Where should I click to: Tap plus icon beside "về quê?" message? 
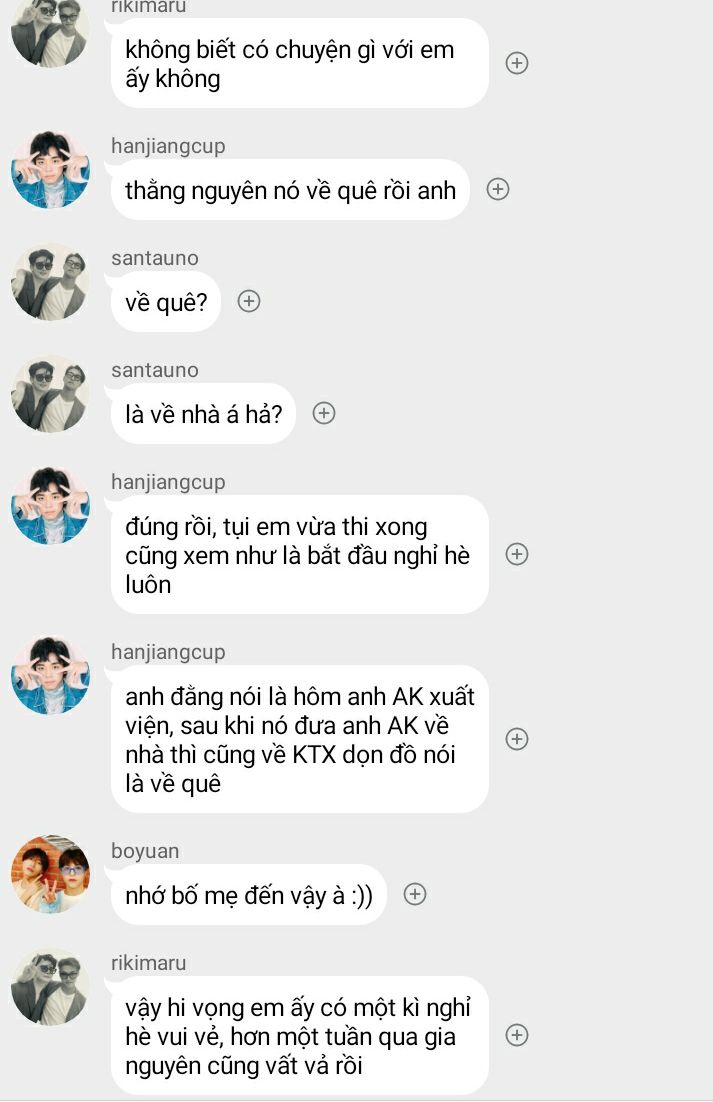pyautogui.click(x=249, y=301)
